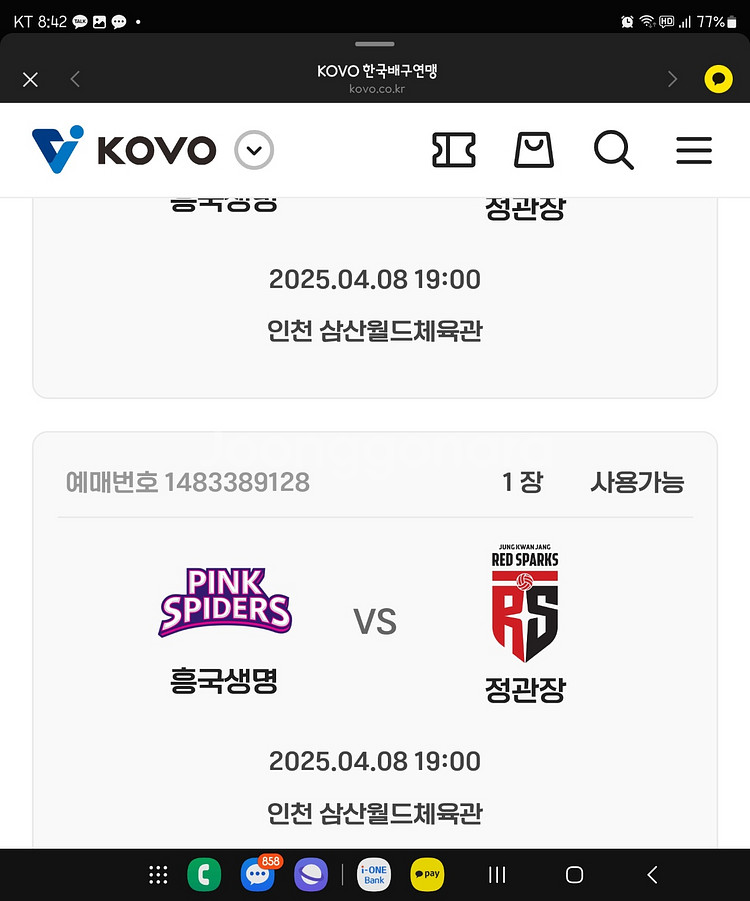Open the shopping bag icon
The image size is (750, 901).
[533, 151]
